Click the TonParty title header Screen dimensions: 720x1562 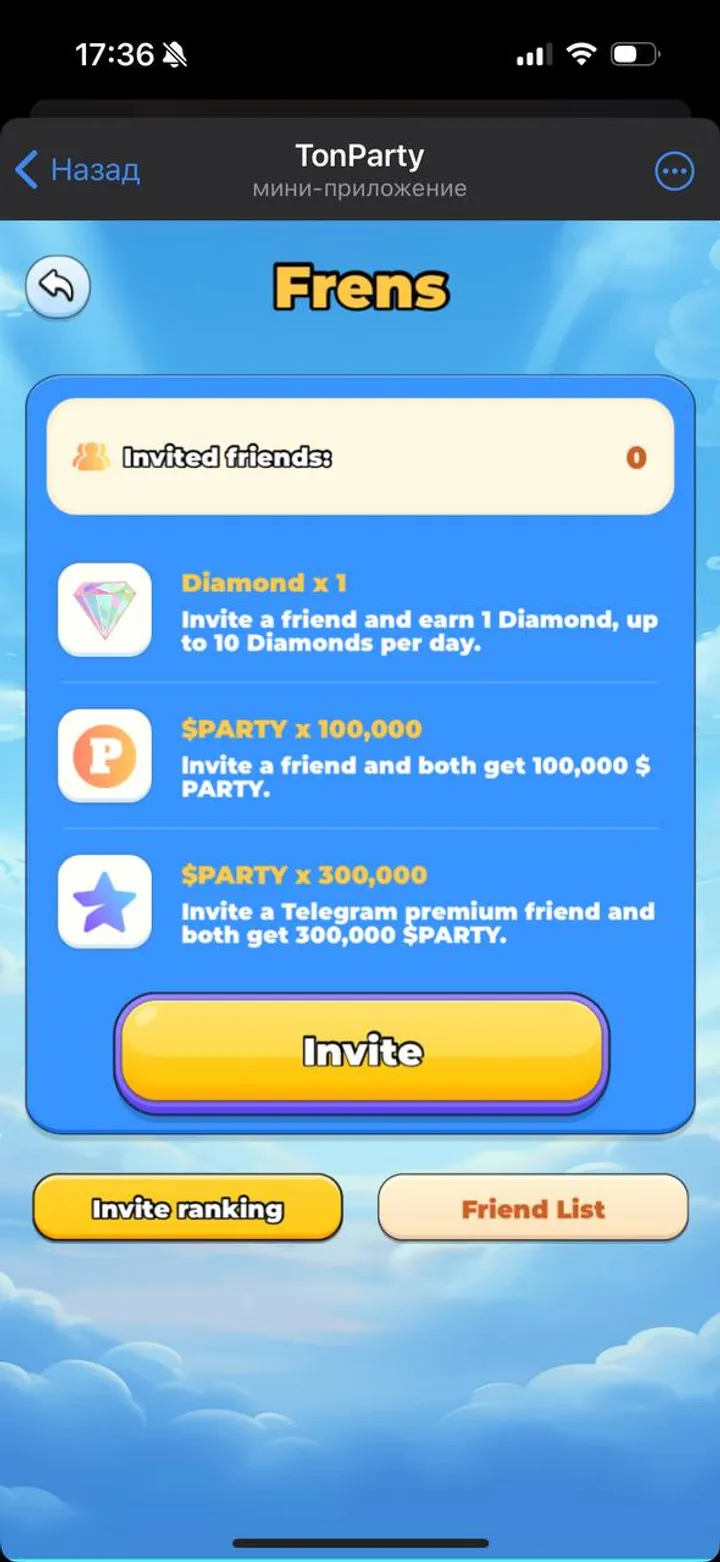click(360, 155)
